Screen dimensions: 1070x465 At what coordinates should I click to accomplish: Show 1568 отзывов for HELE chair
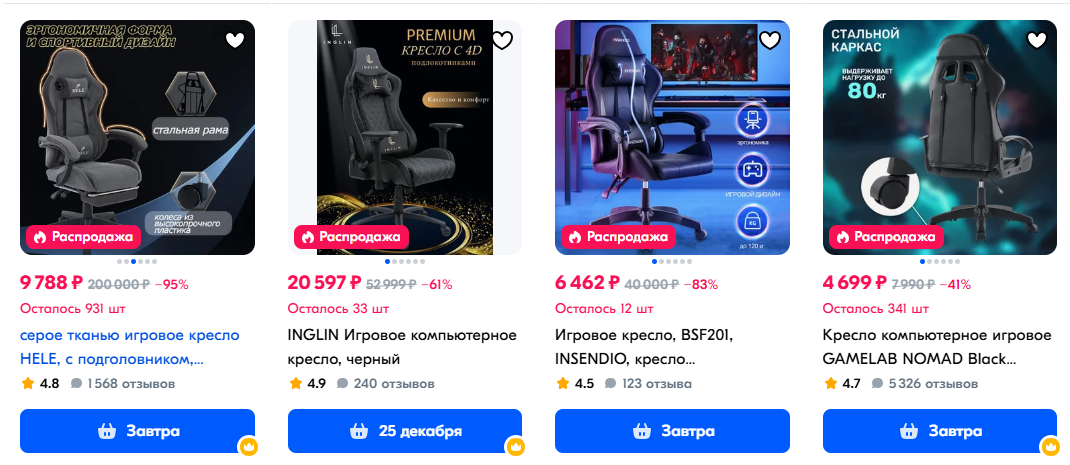[x=130, y=383]
